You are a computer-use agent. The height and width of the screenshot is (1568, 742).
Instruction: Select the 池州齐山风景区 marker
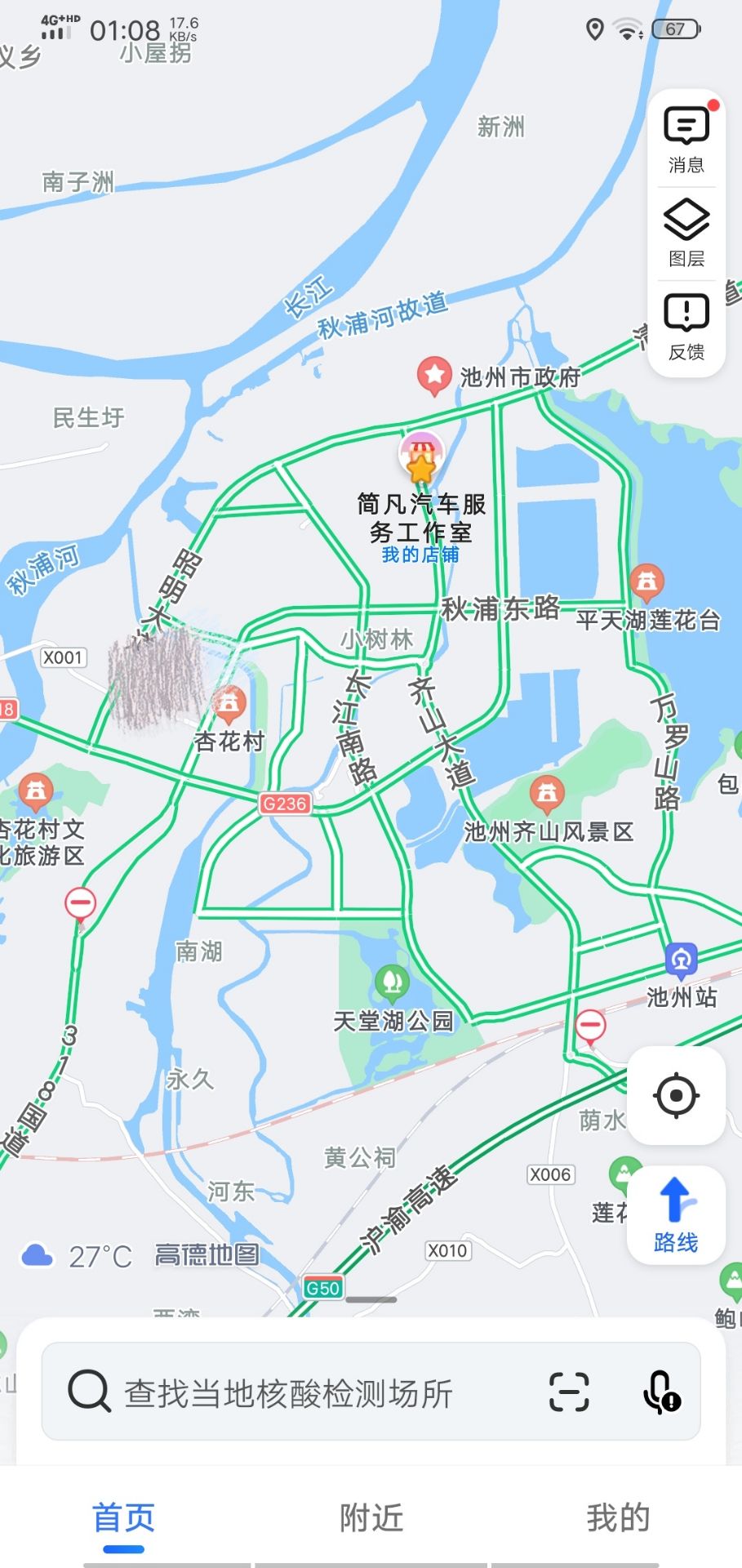[x=547, y=793]
